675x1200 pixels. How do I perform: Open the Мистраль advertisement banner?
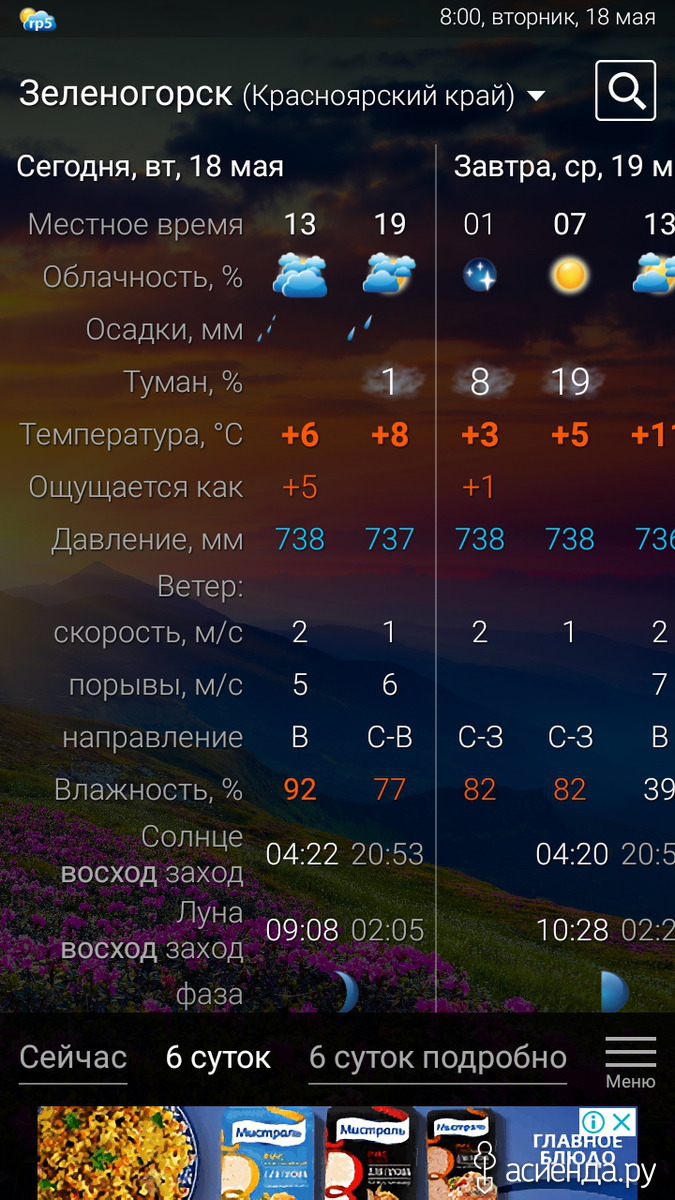click(x=337, y=1153)
